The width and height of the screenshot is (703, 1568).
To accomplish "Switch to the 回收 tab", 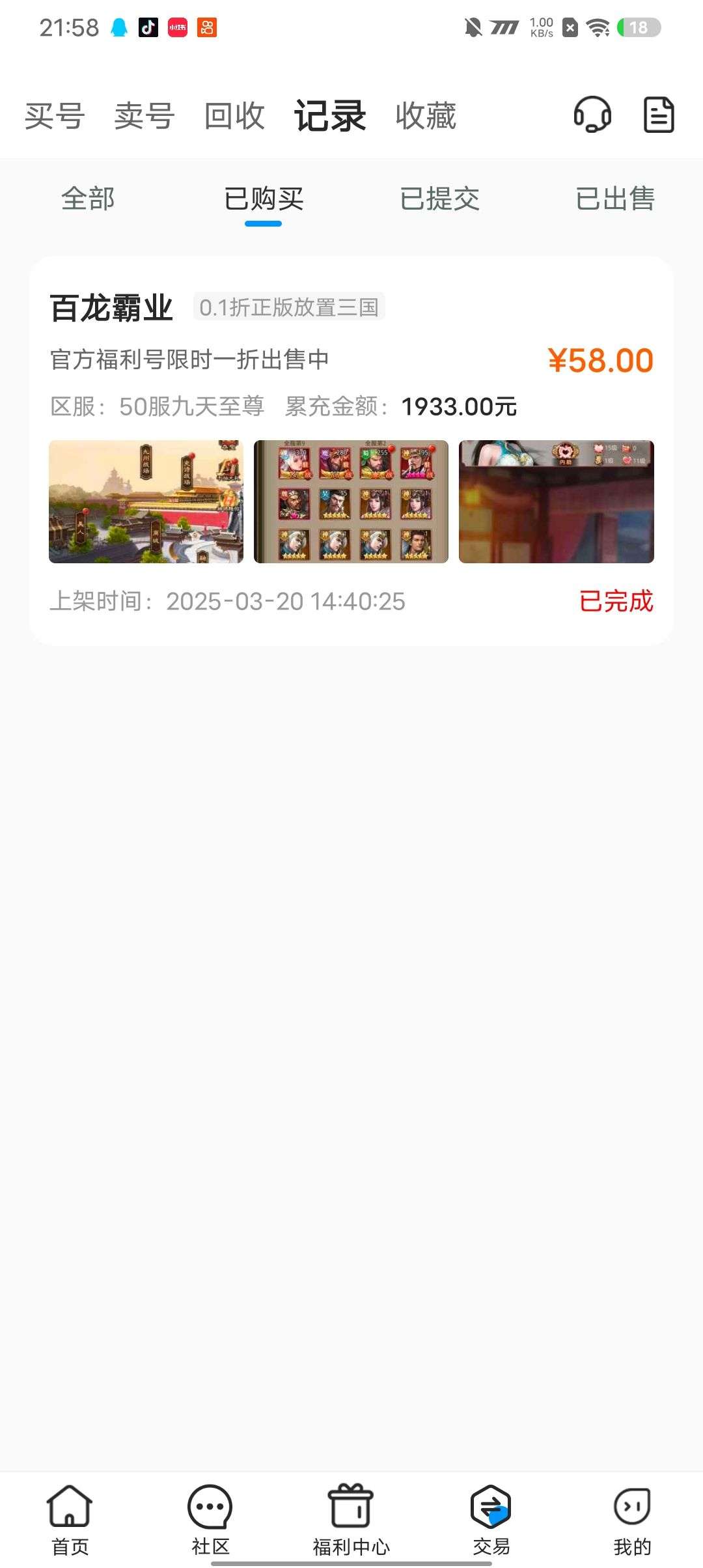I will tap(234, 117).
